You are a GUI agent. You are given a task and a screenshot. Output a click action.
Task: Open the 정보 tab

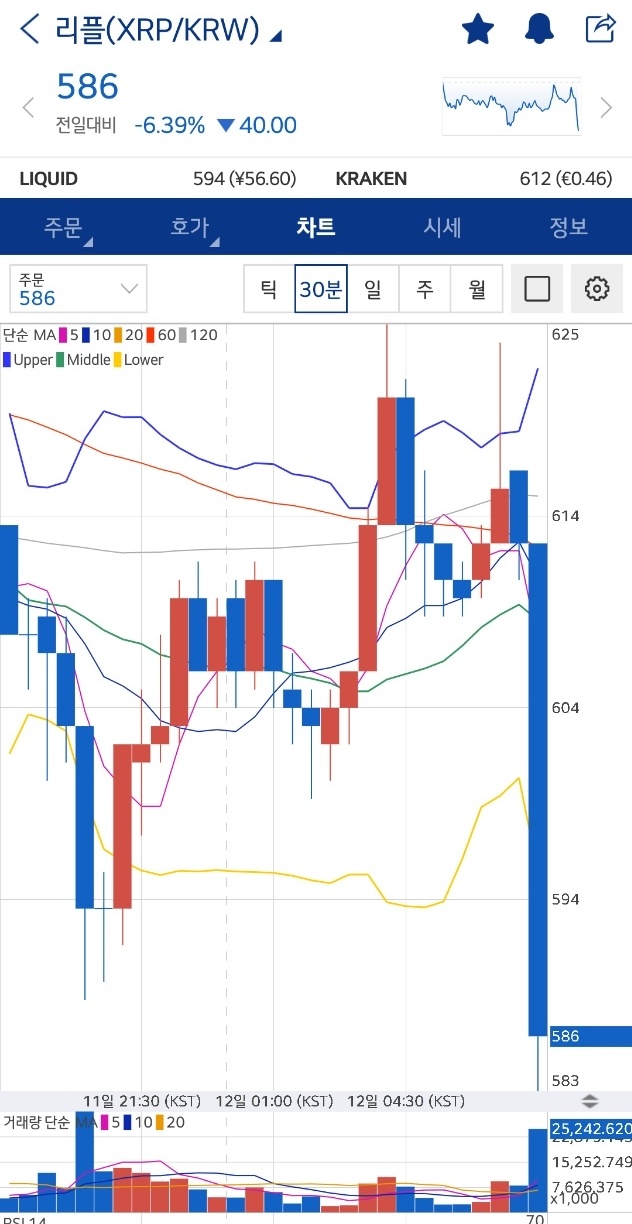pos(568,227)
